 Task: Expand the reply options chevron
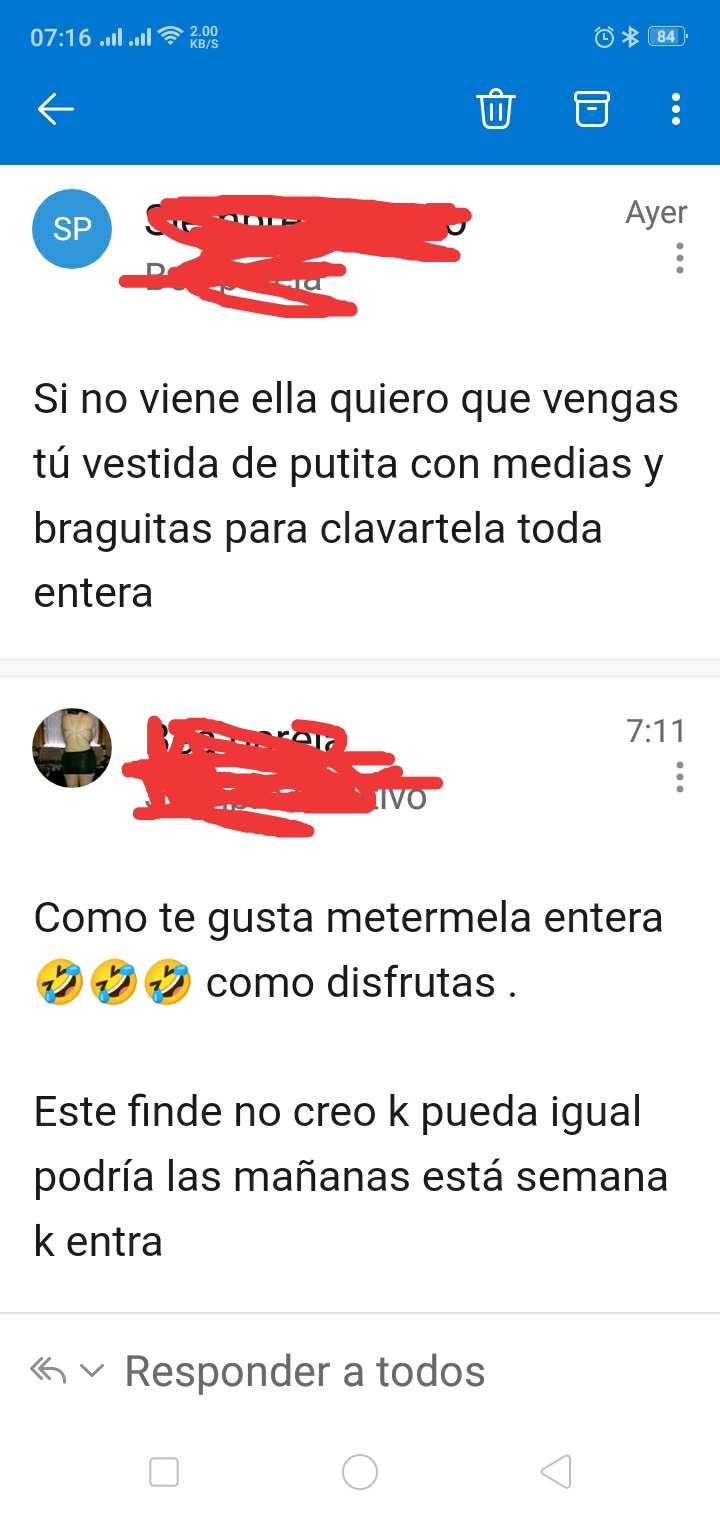(x=91, y=1371)
